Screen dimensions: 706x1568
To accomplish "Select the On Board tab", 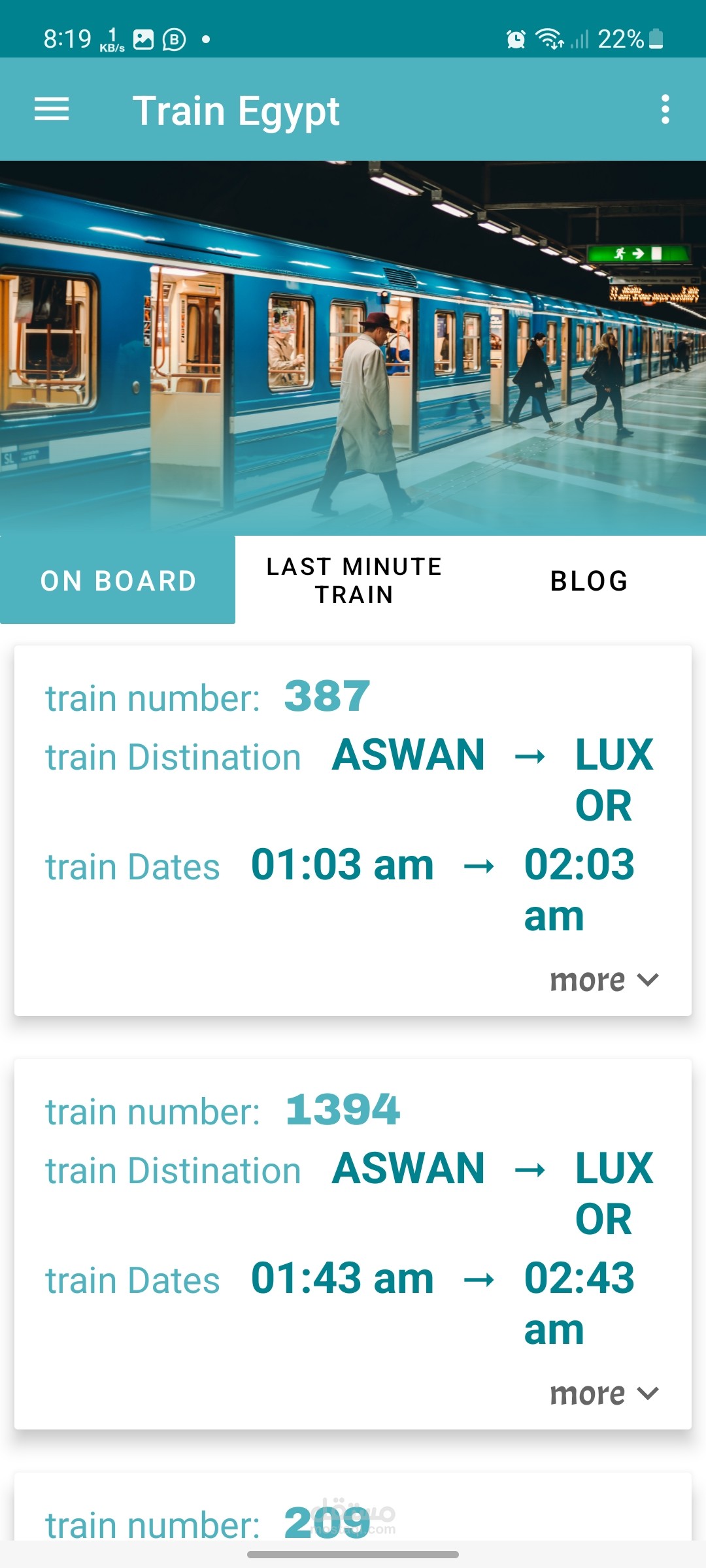I will point(118,581).
